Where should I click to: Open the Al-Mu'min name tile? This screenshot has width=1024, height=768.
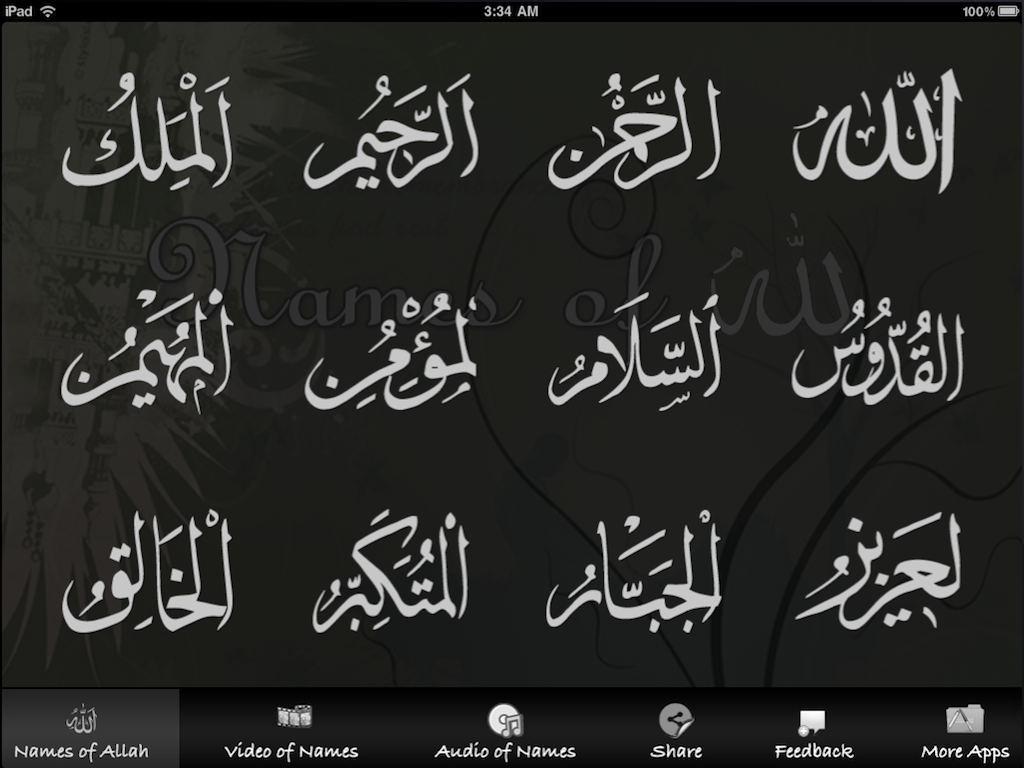coord(391,354)
